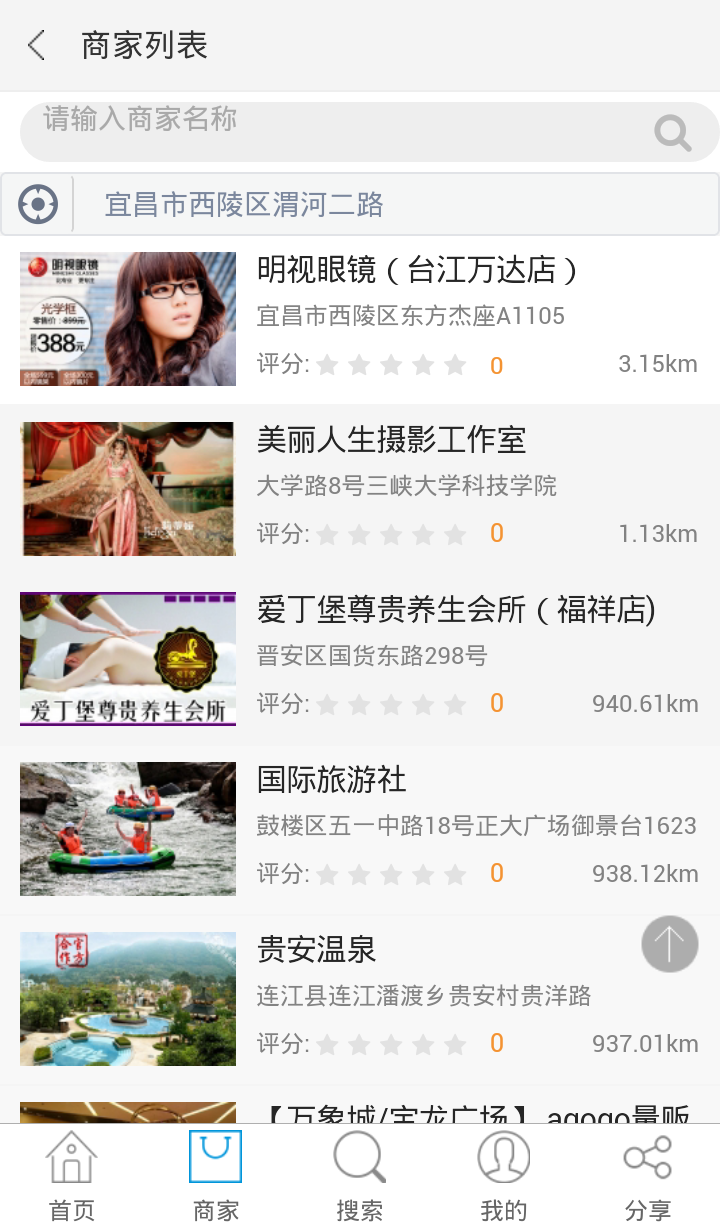Tap the magnifier icon in the search box
Viewport: 720px width, 1232px height.
tap(672, 132)
